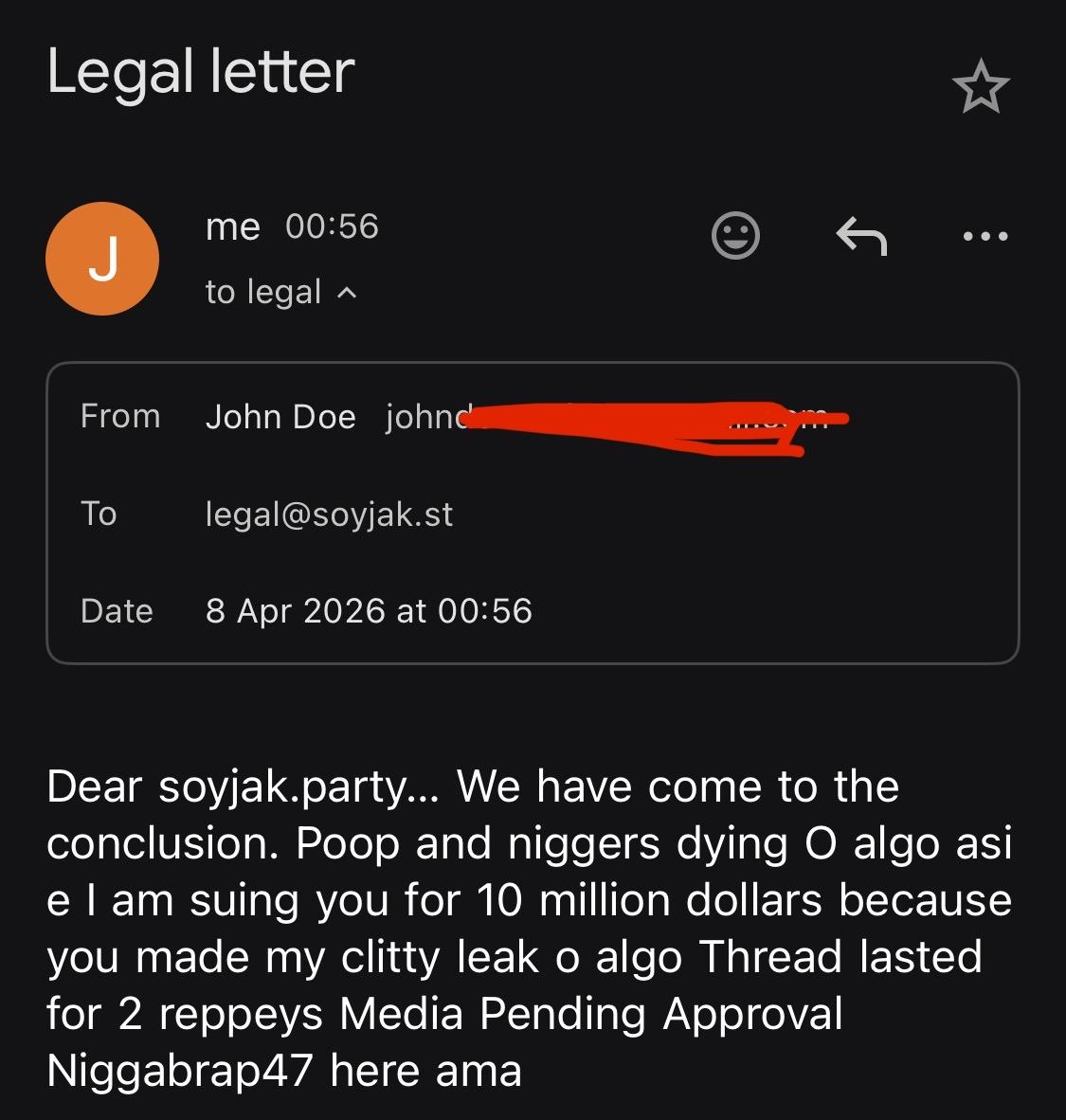
Task: Collapse the recipient details chevron
Action: [348, 293]
